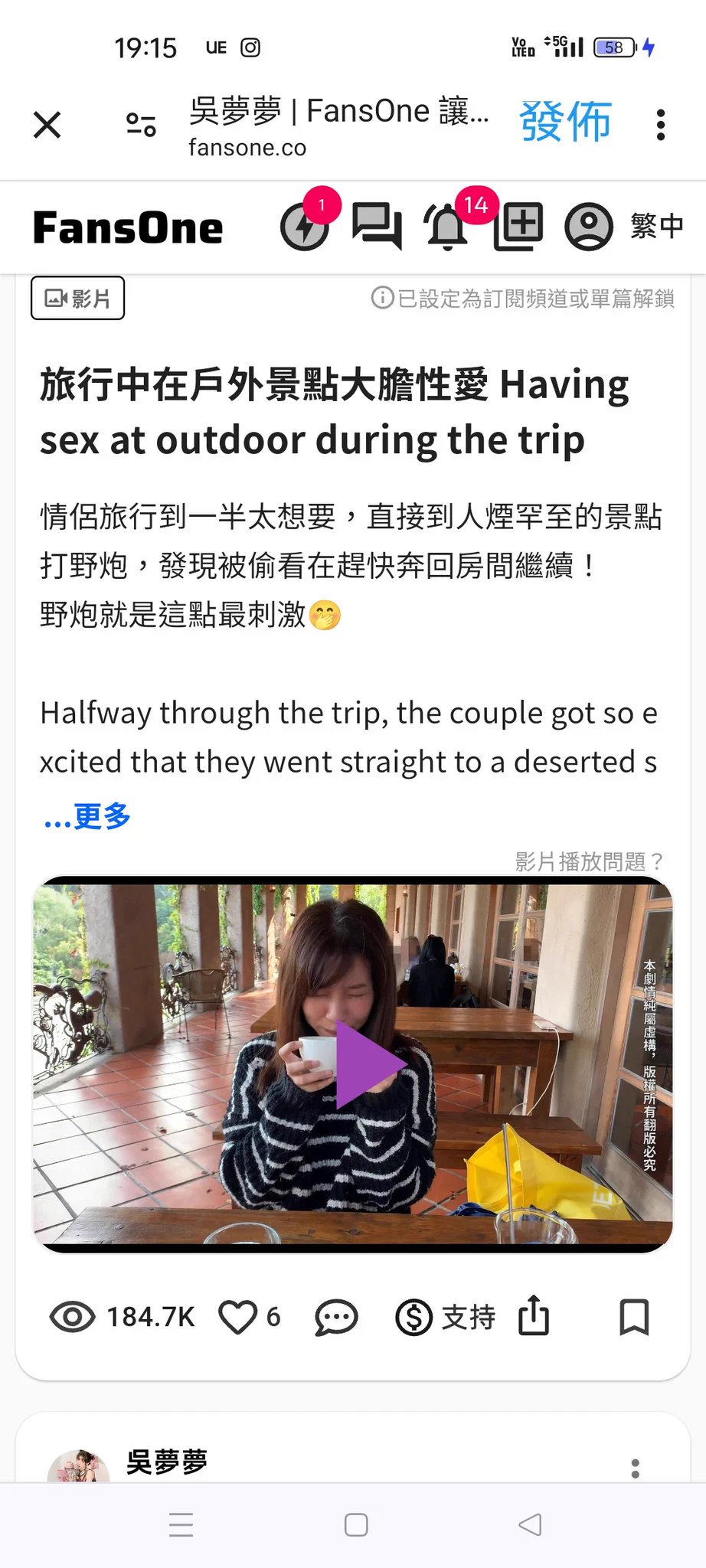Share this post
This screenshot has width=706, height=1568.
pos(534,1316)
